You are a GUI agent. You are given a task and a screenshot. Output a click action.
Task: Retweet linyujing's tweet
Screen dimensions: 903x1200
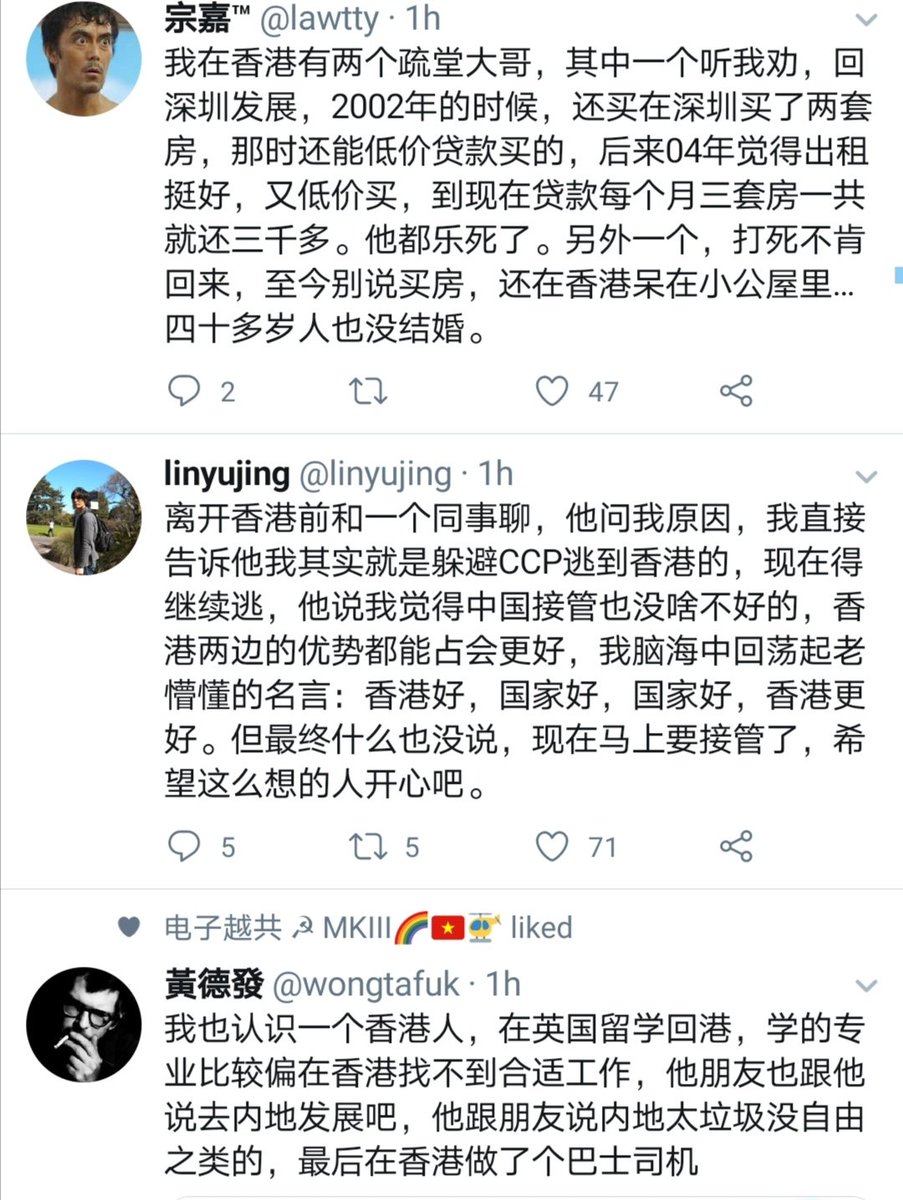coord(365,847)
